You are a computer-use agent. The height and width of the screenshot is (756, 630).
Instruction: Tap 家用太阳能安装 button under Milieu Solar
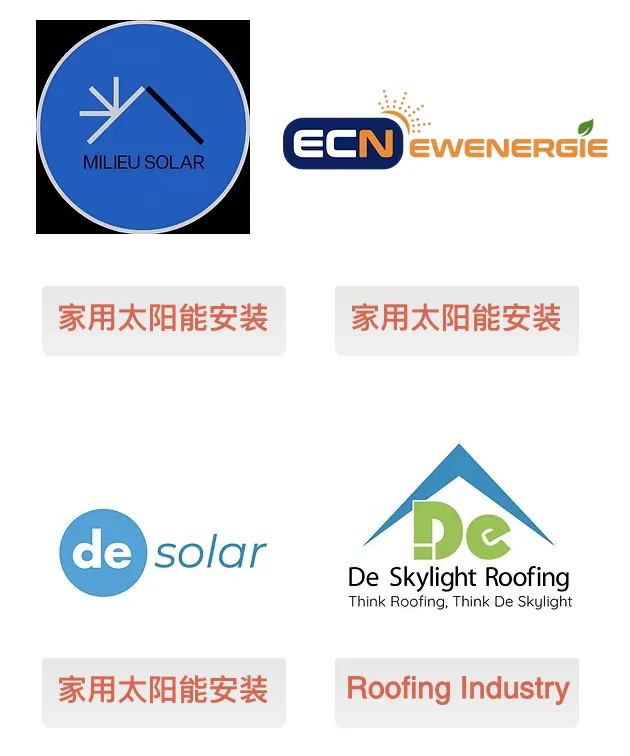coord(163,320)
